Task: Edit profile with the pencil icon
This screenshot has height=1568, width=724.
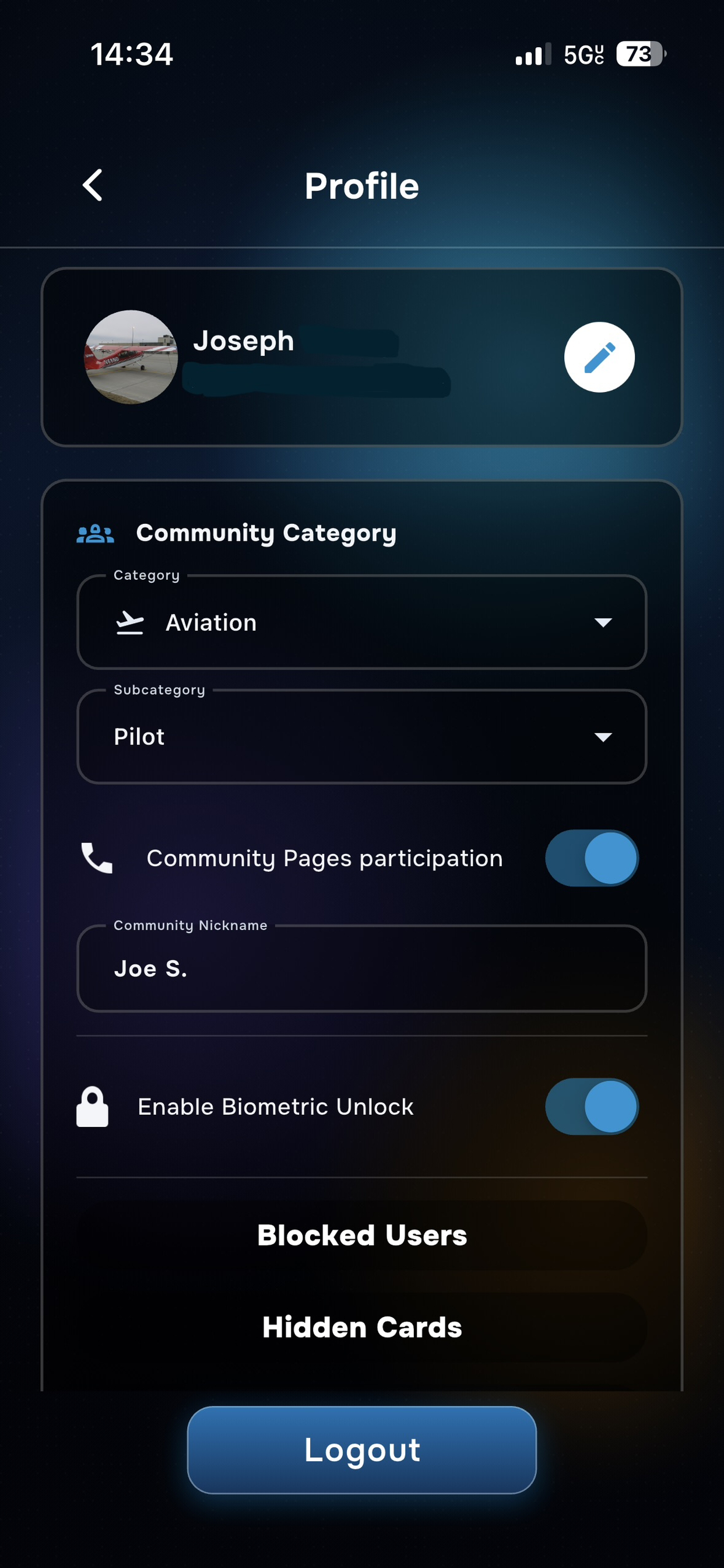Action: tap(599, 358)
